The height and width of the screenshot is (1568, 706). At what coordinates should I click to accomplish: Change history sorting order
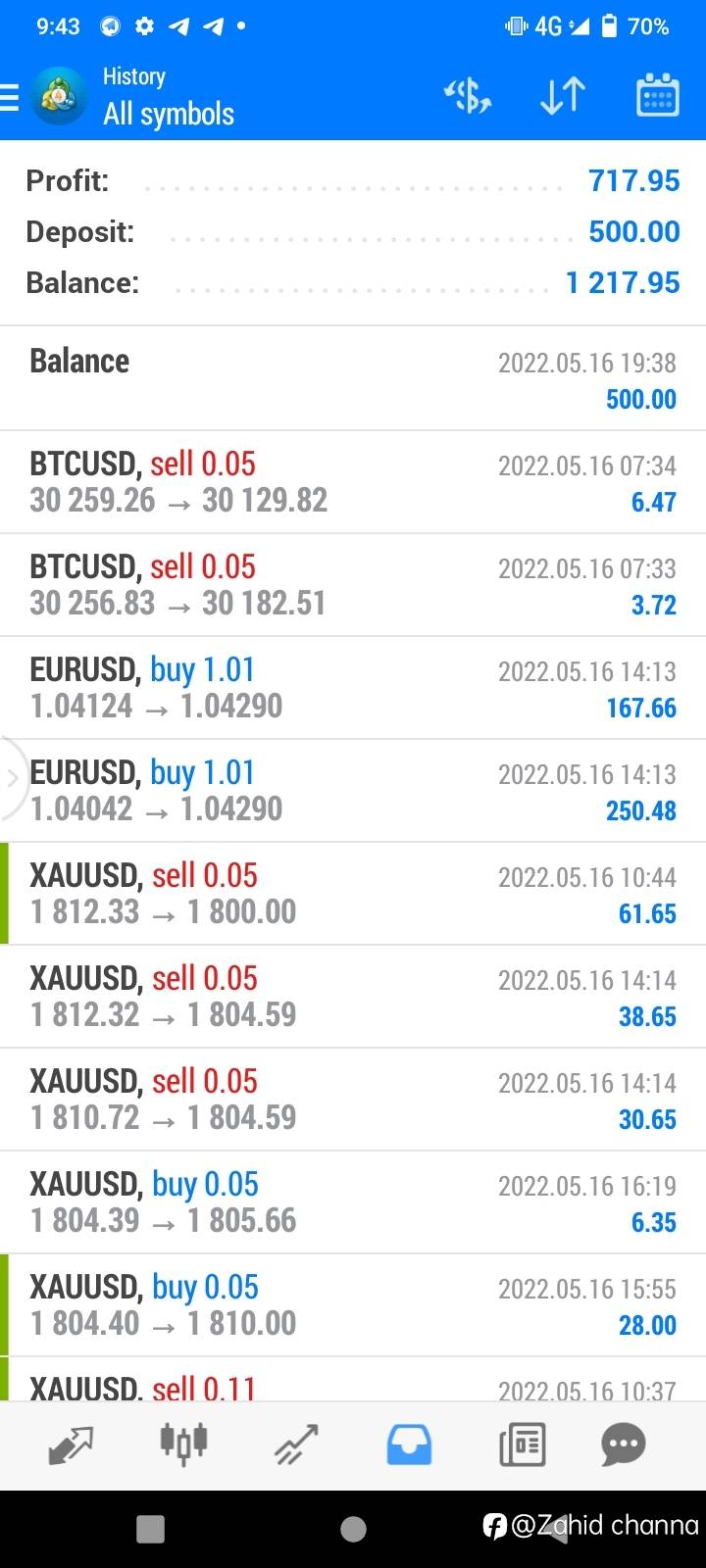(563, 96)
